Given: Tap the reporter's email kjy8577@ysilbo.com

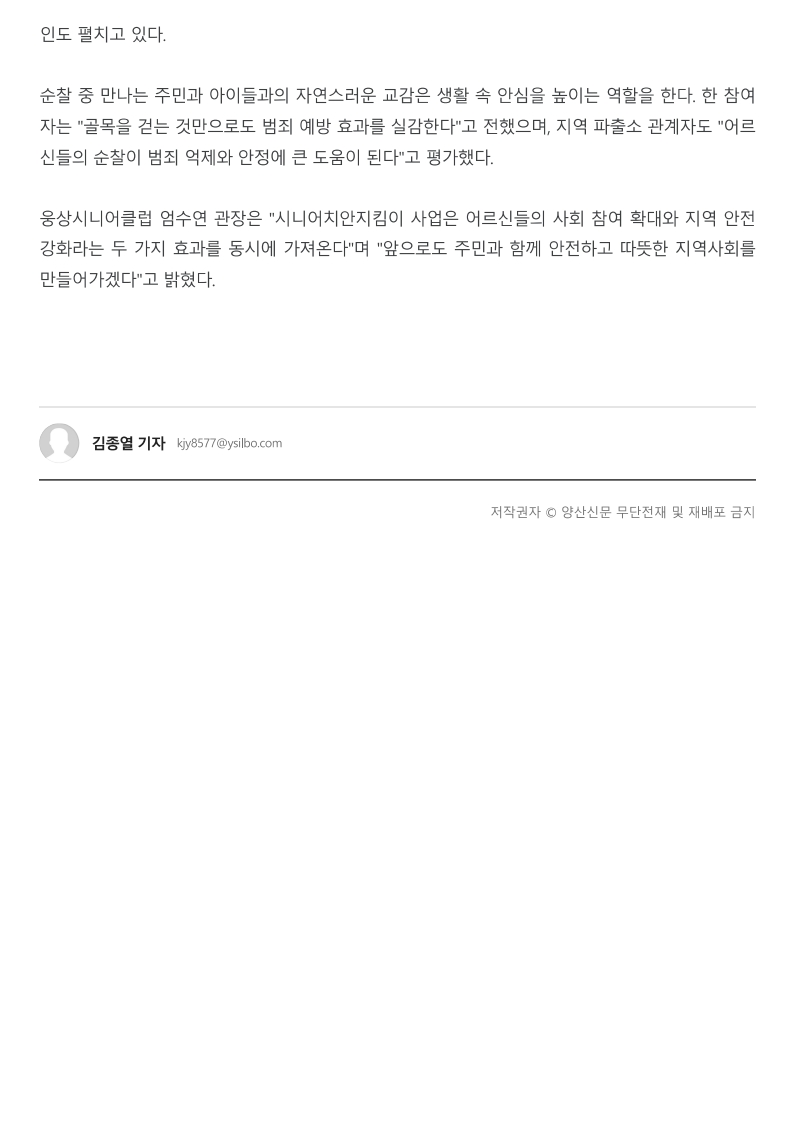Looking at the screenshot, I should click(229, 443).
